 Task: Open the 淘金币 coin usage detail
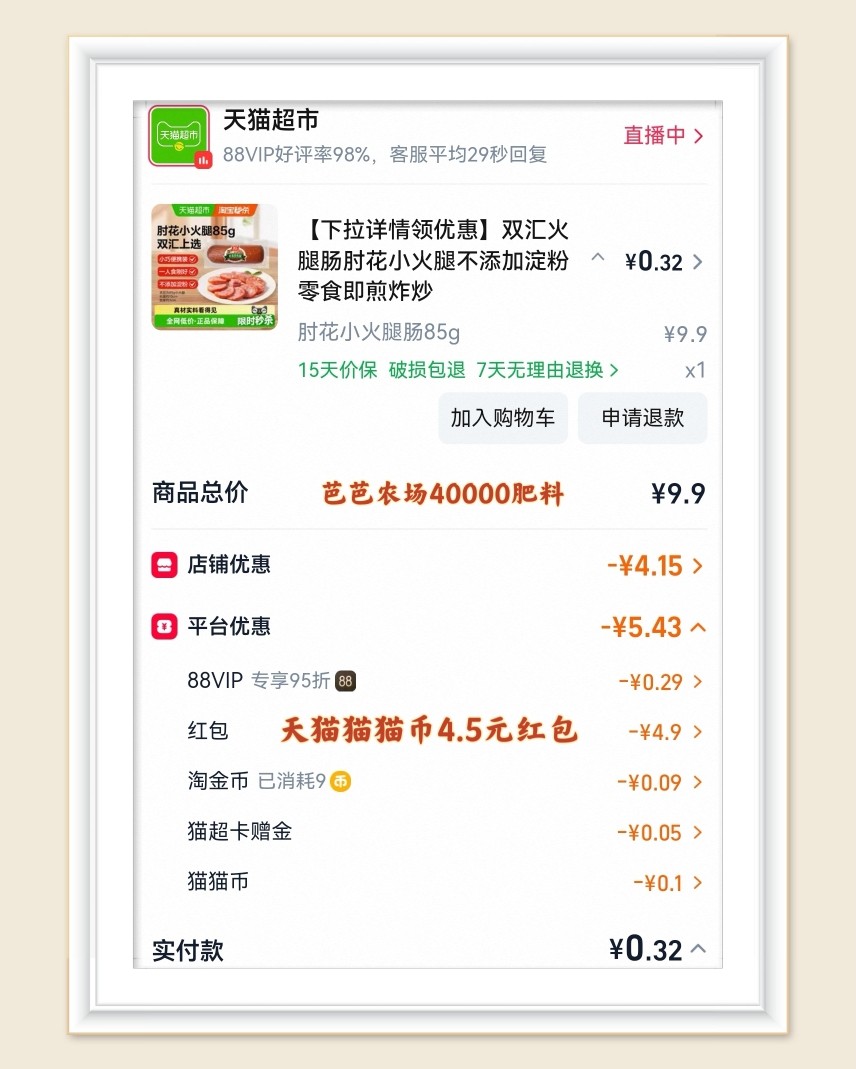(x=697, y=782)
